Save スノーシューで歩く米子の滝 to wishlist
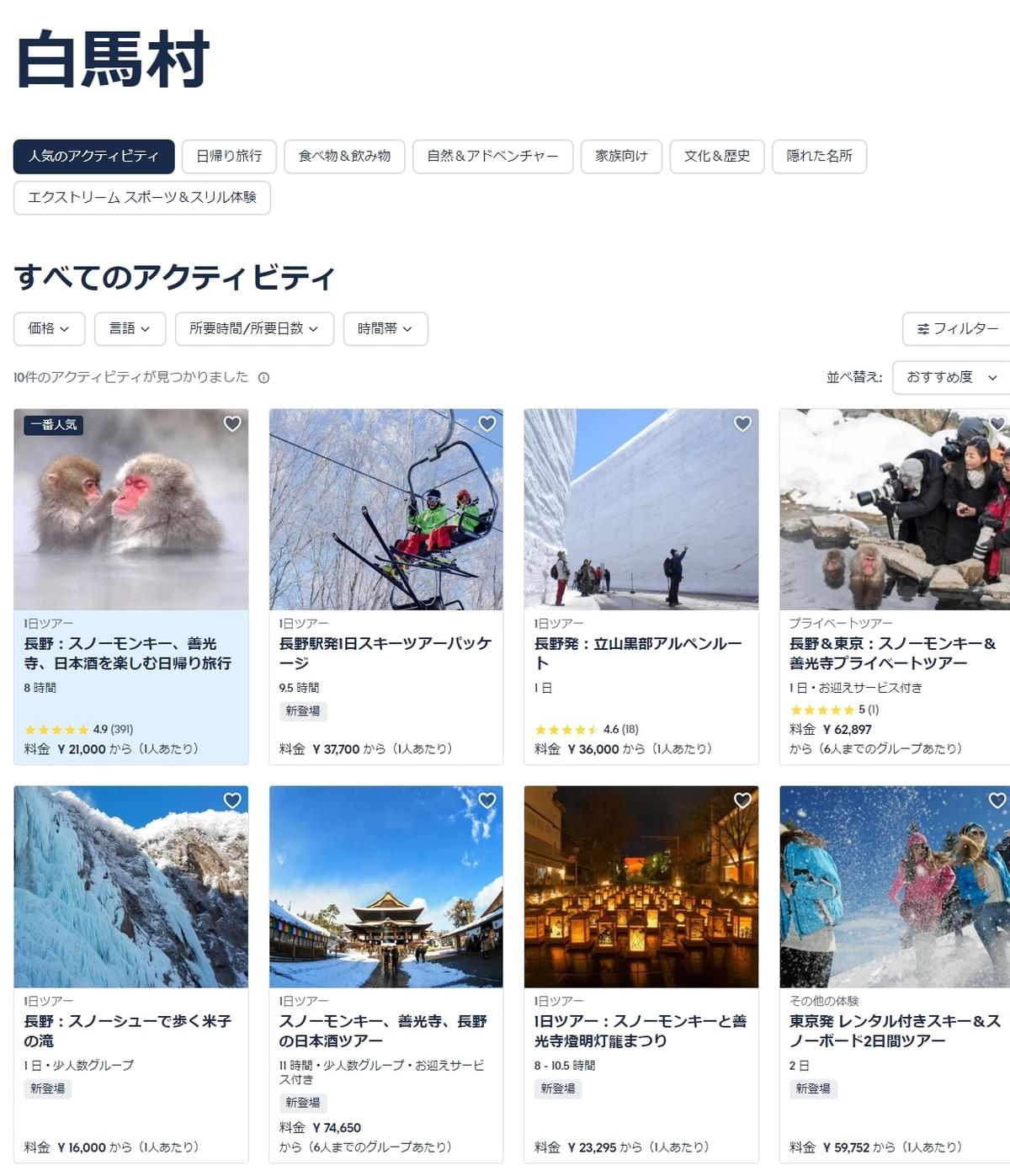This screenshot has height=1176, width=1010. 232,801
